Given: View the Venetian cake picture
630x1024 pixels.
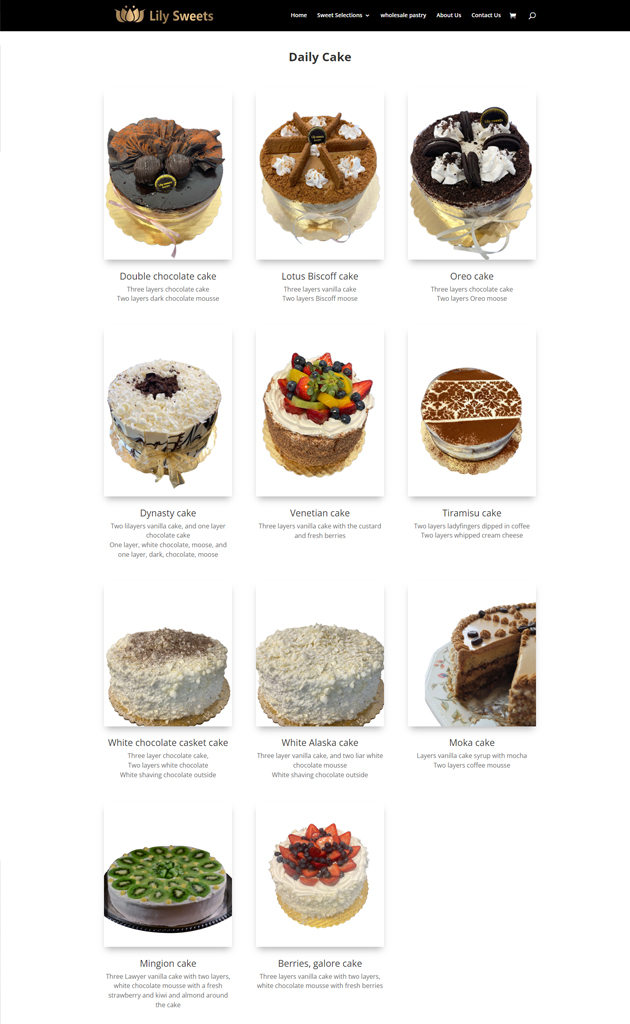Looking at the screenshot, I should point(320,415).
